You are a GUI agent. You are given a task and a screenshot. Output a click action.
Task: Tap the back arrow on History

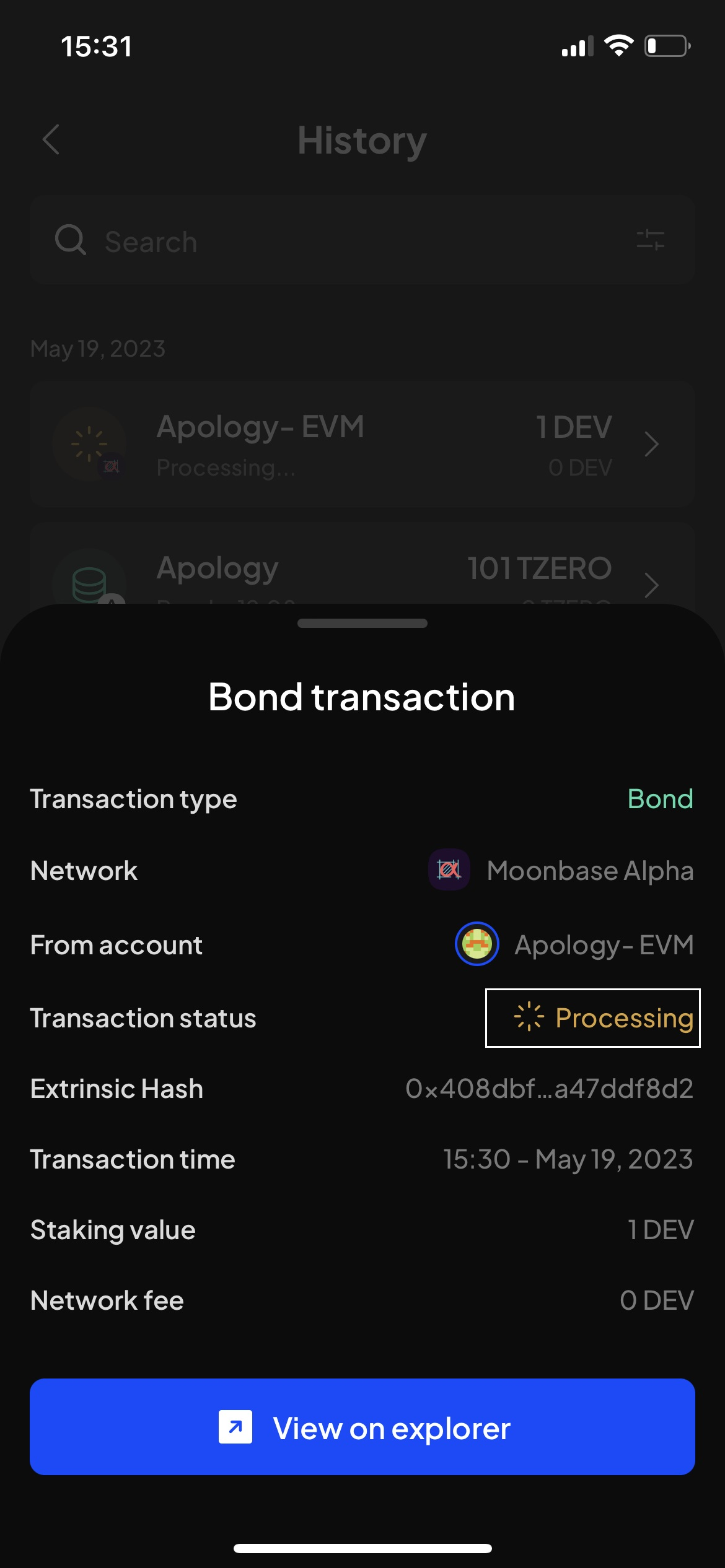pyautogui.click(x=51, y=139)
